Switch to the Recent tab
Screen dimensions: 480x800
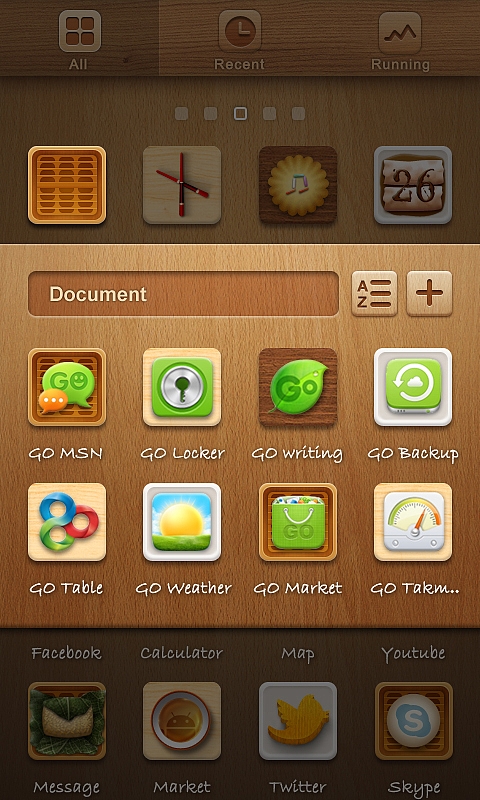click(x=240, y=38)
